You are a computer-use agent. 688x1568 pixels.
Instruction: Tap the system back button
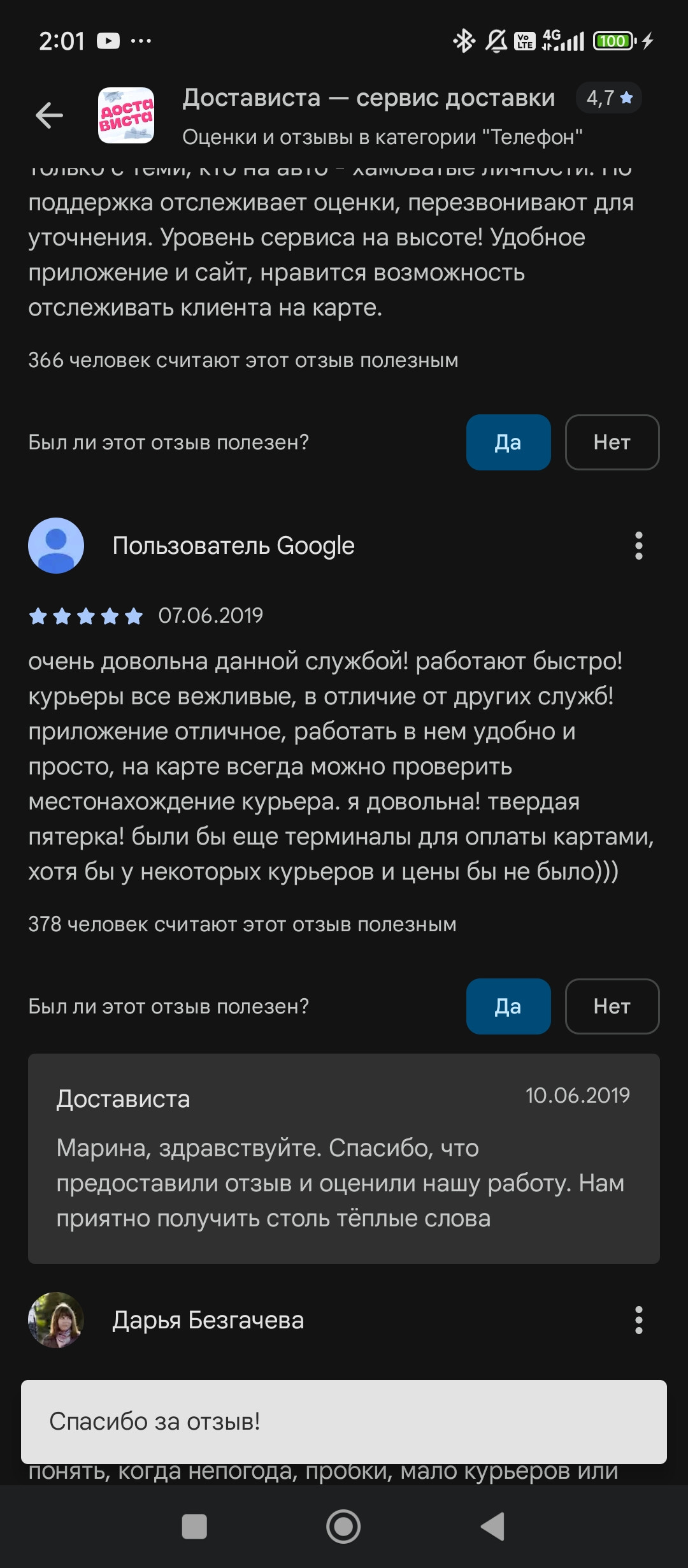[x=492, y=1527]
